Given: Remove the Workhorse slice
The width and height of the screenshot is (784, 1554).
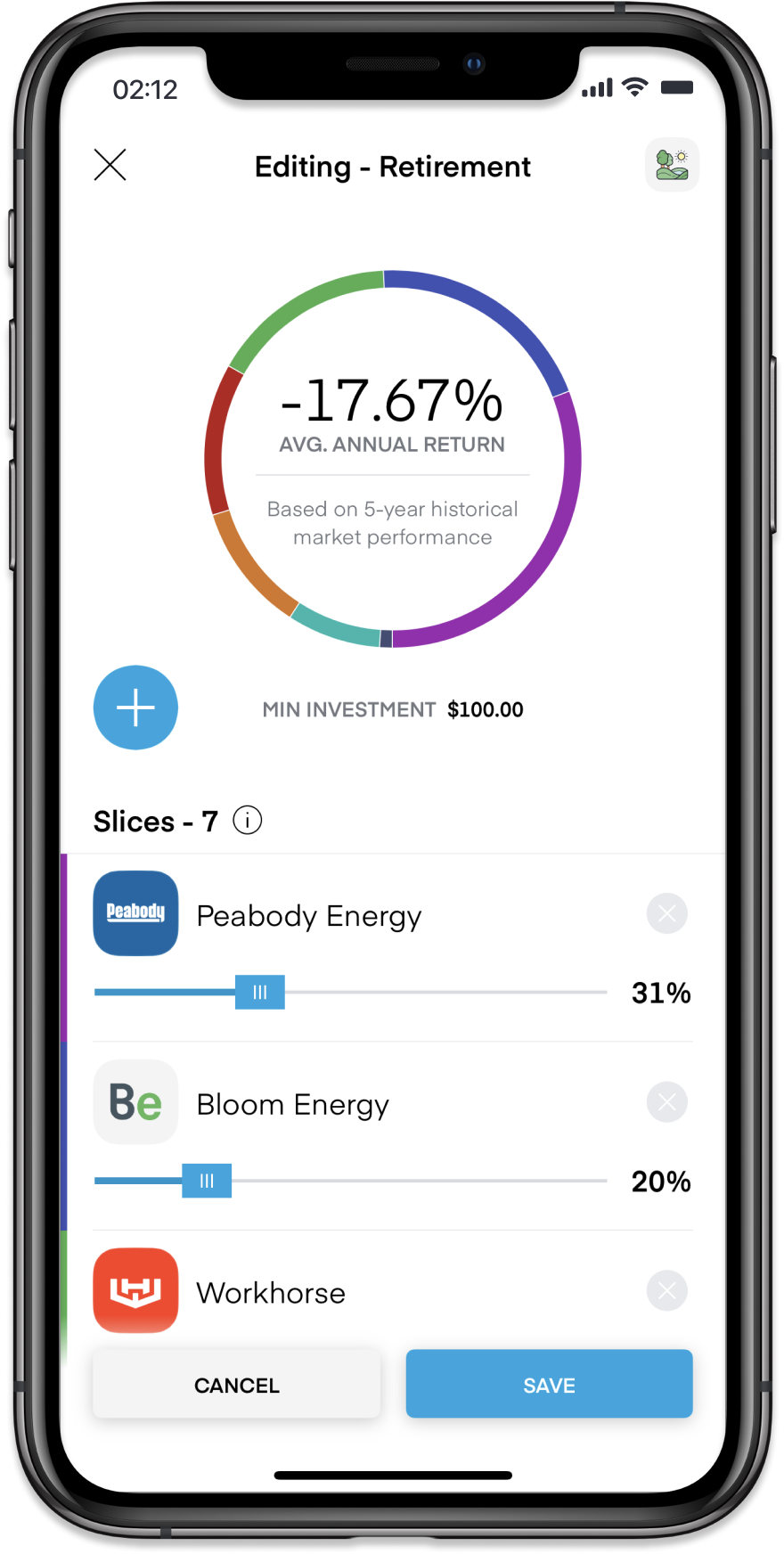Looking at the screenshot, I should tap(667, 1290).
